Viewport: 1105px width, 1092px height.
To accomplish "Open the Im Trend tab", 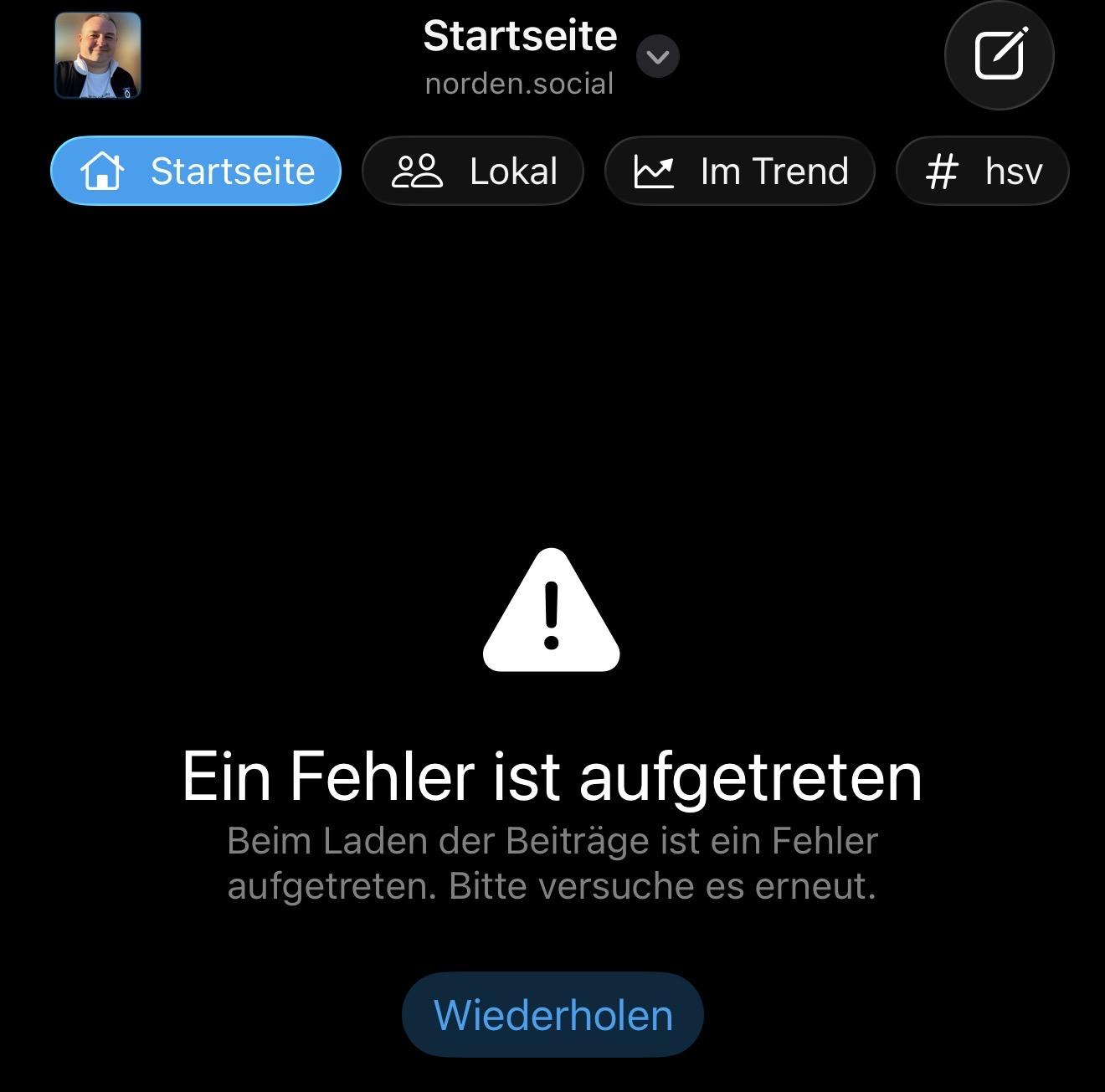I will click(740, 171).
